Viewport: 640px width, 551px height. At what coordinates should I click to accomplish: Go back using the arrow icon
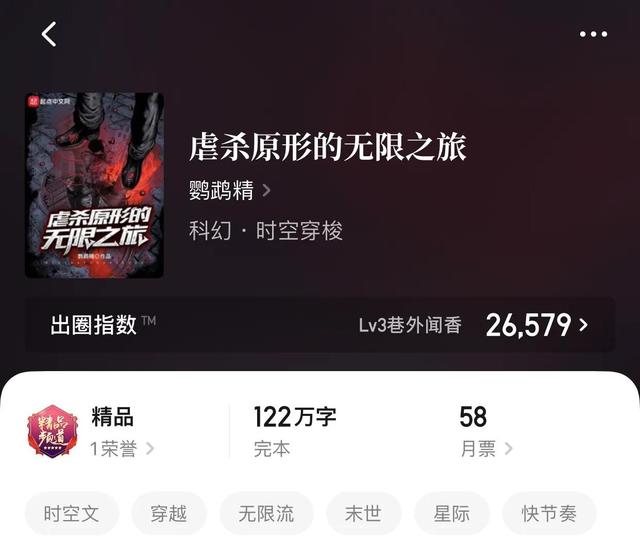[x=49, y=34]
